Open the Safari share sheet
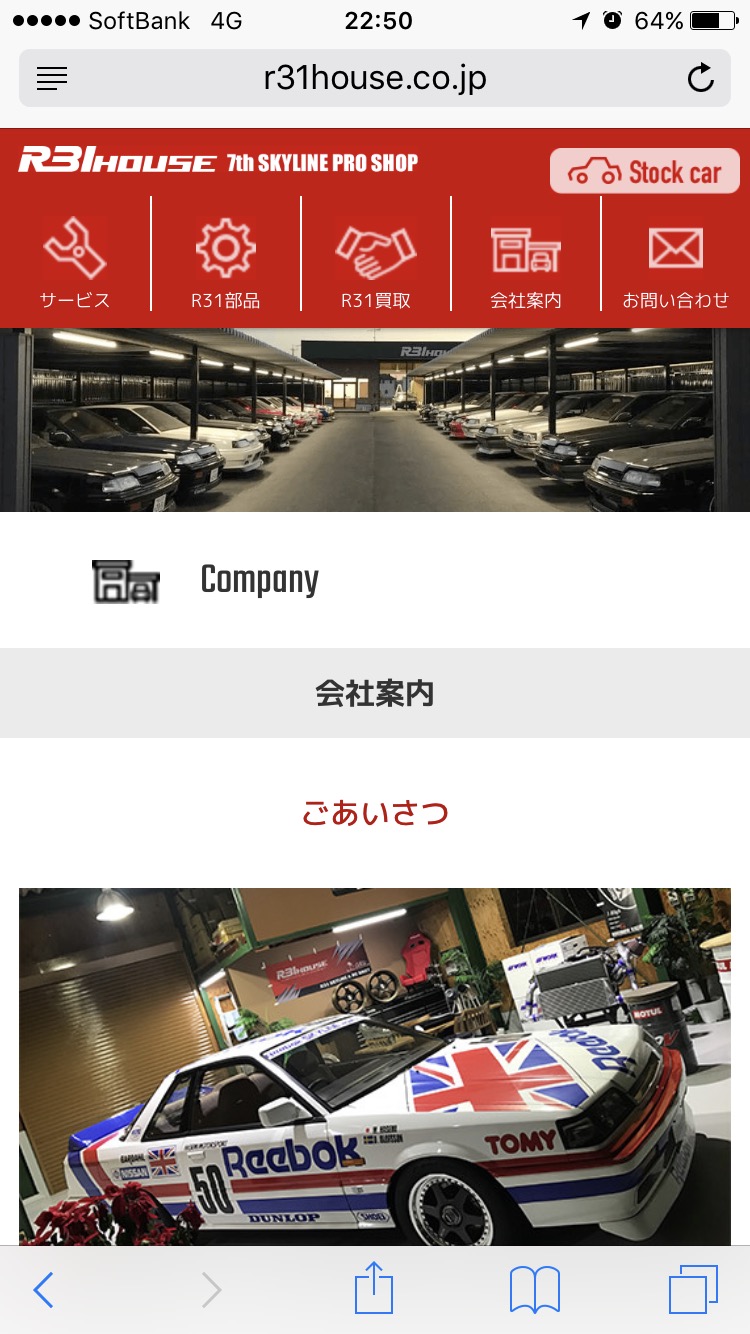750x1334 pixels. point(374,1287)
